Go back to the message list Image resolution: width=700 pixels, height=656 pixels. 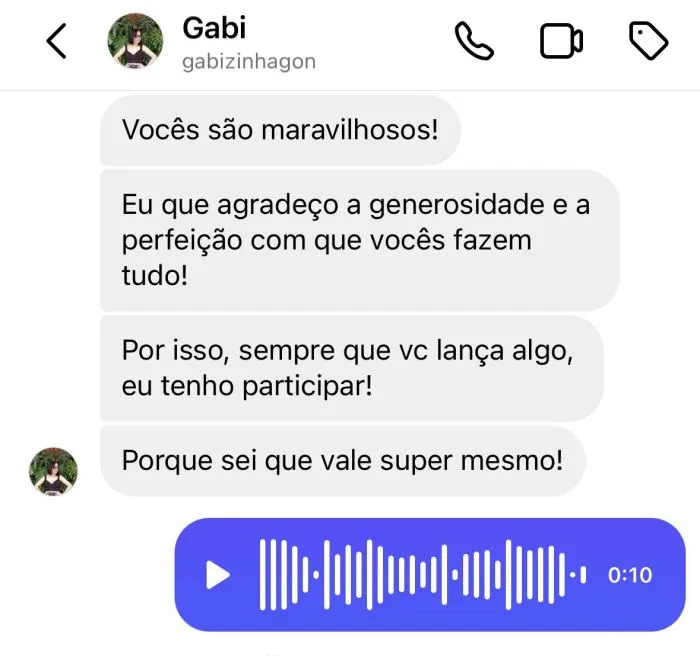pos(57,42)
